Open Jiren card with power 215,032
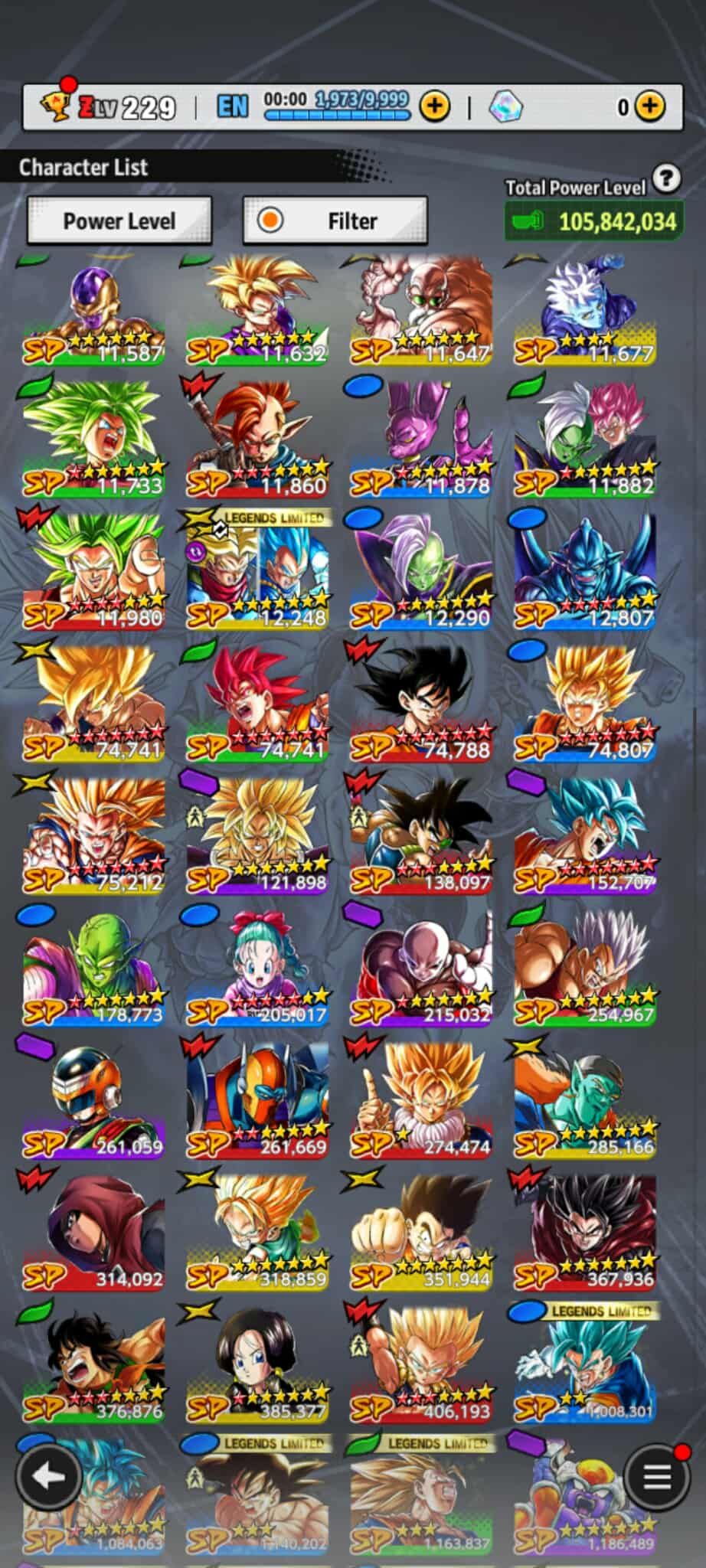The image size is (706, 1568). point(421,969)
